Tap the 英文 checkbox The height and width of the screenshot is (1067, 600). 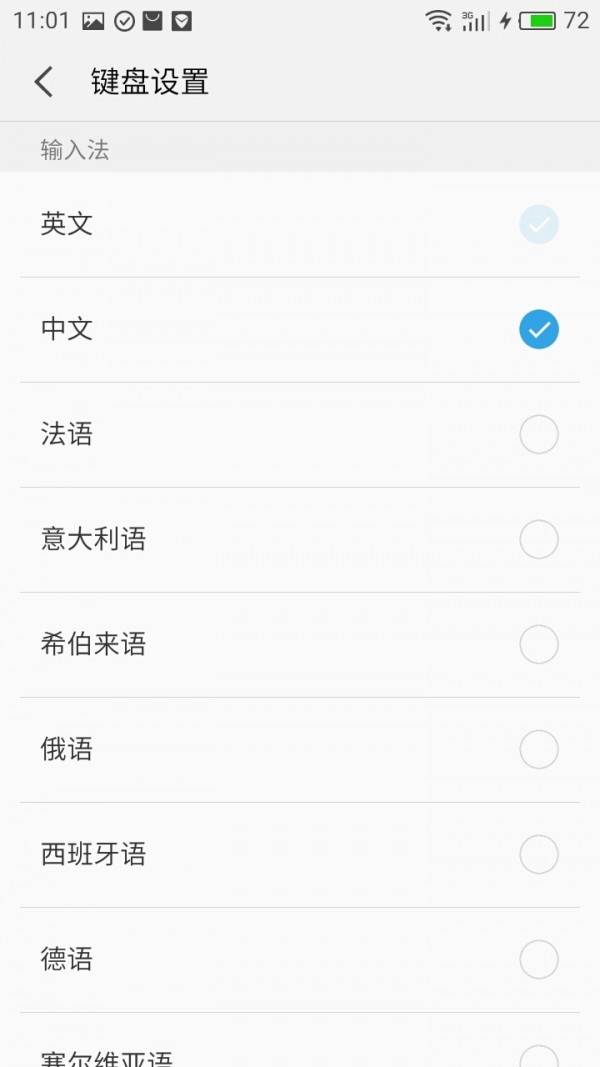[x=538, y=224]
